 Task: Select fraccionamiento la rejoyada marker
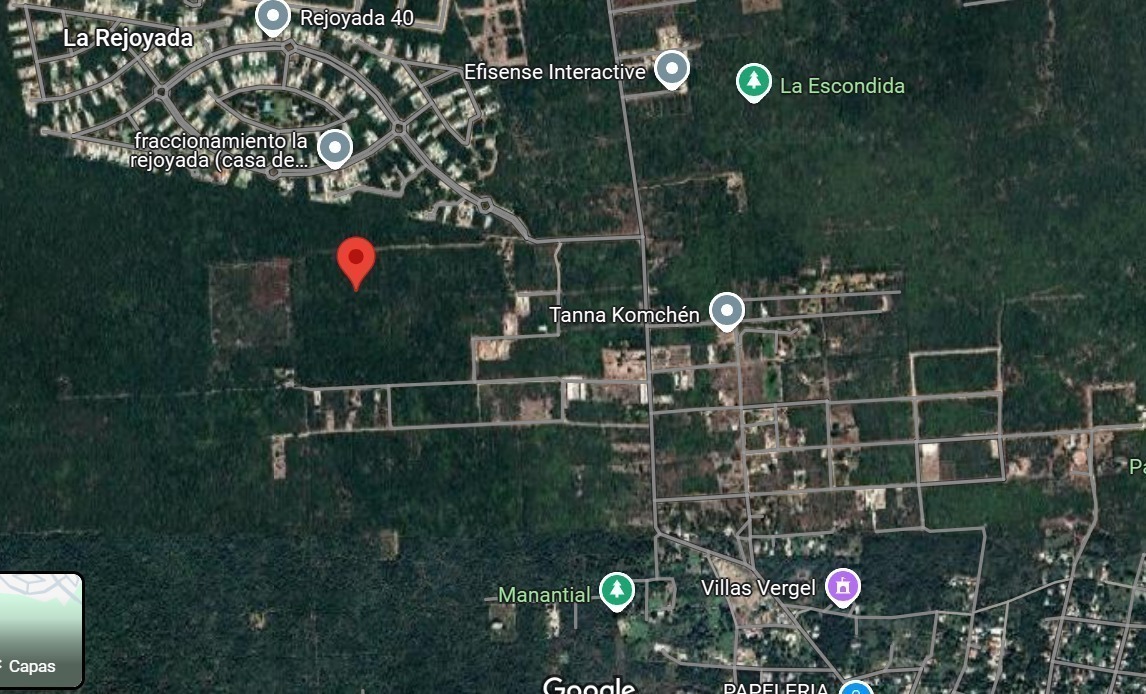(334, 148)
